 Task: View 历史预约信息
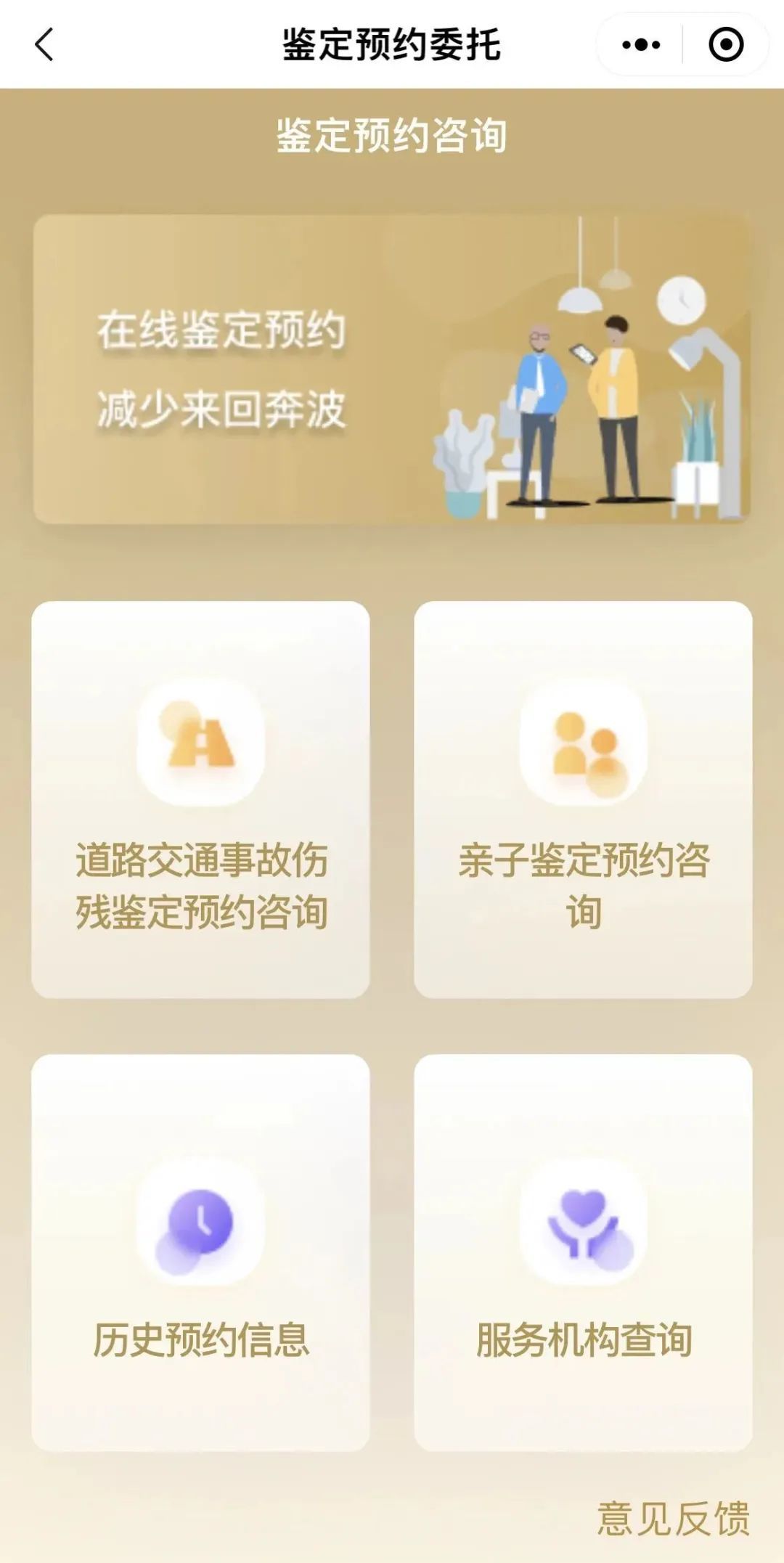coord(200,1252)
